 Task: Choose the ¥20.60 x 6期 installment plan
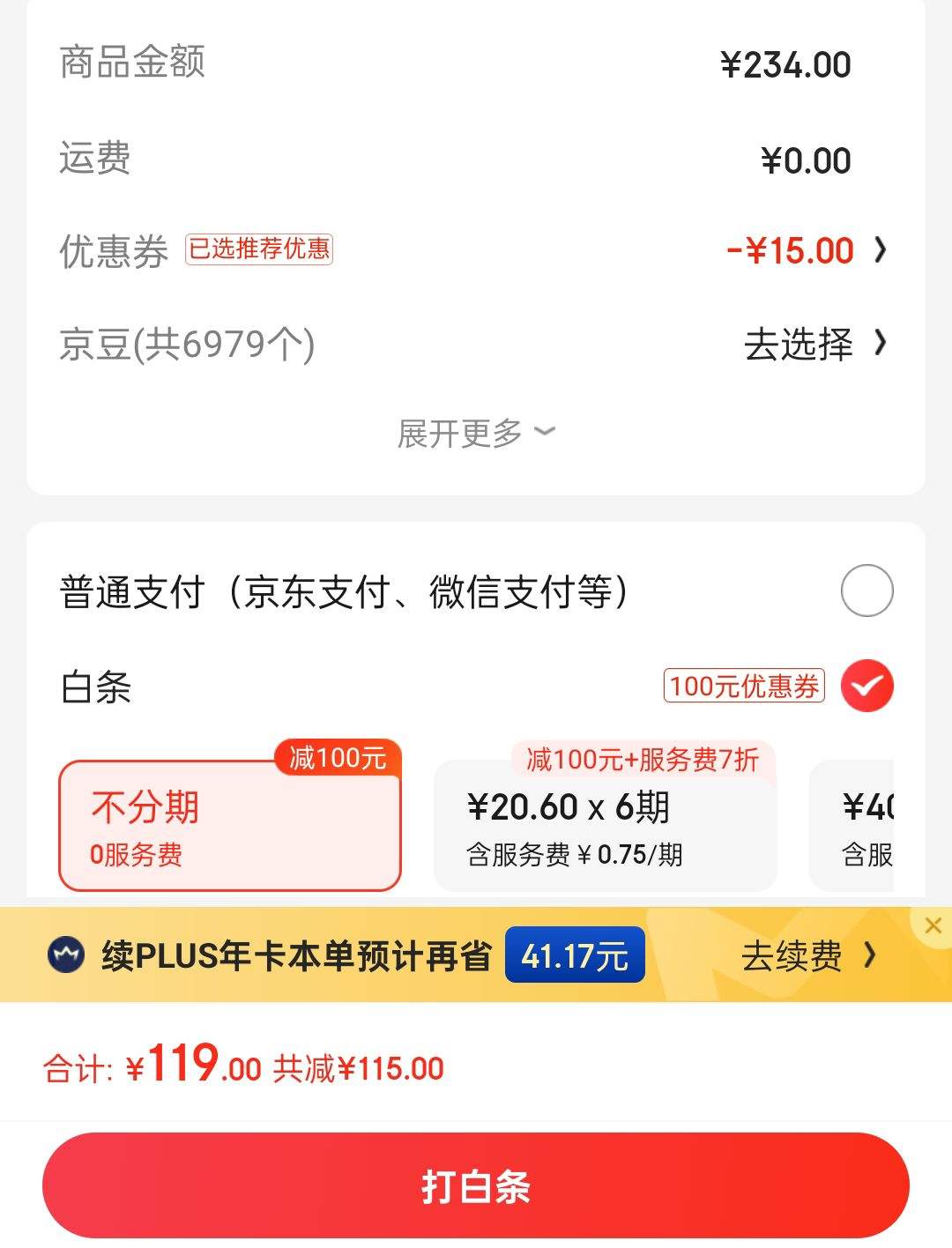pyautogui.click(x=606, y=826)
